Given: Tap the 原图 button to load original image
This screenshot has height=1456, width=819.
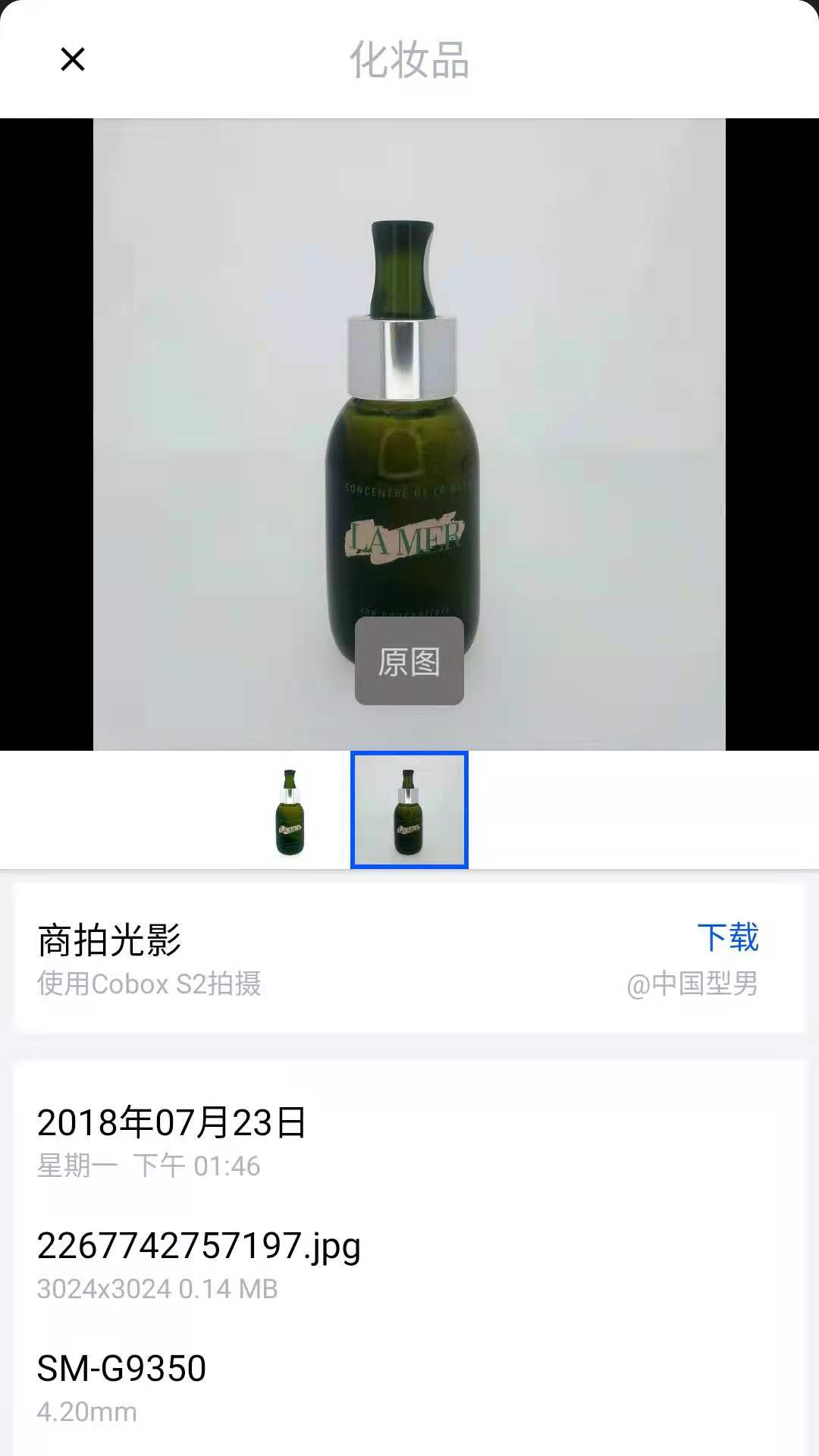Looking at the screenshot, I should click(409, 661).
